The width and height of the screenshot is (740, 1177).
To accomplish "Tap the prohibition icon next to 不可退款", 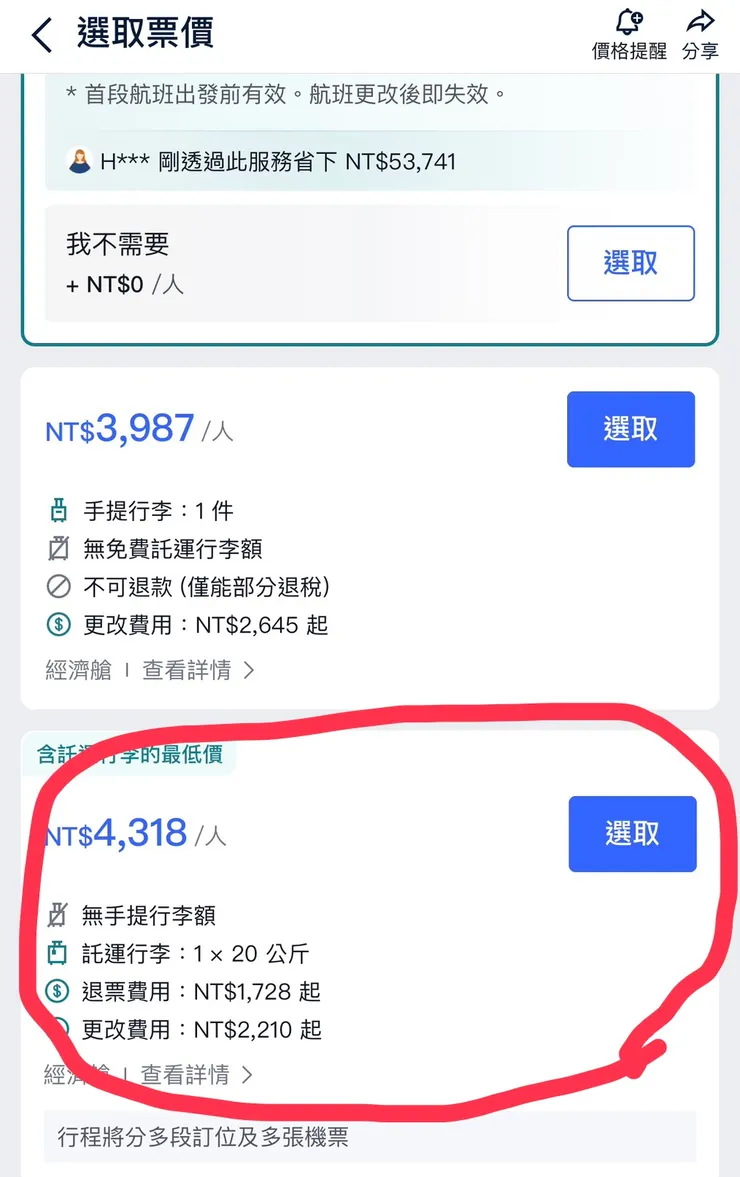I will (x=59, y=586).
